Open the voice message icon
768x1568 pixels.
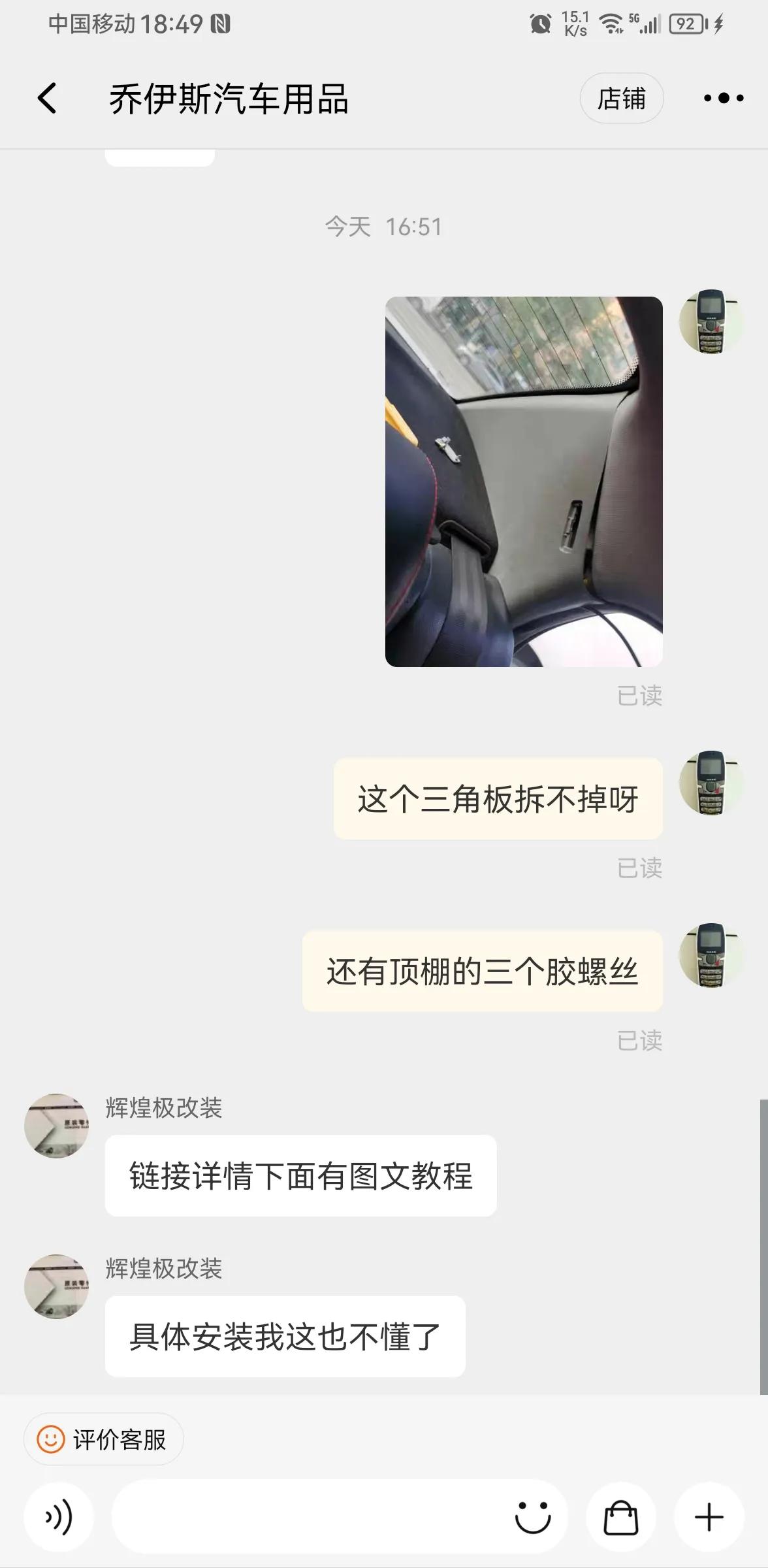[58, 1518]
